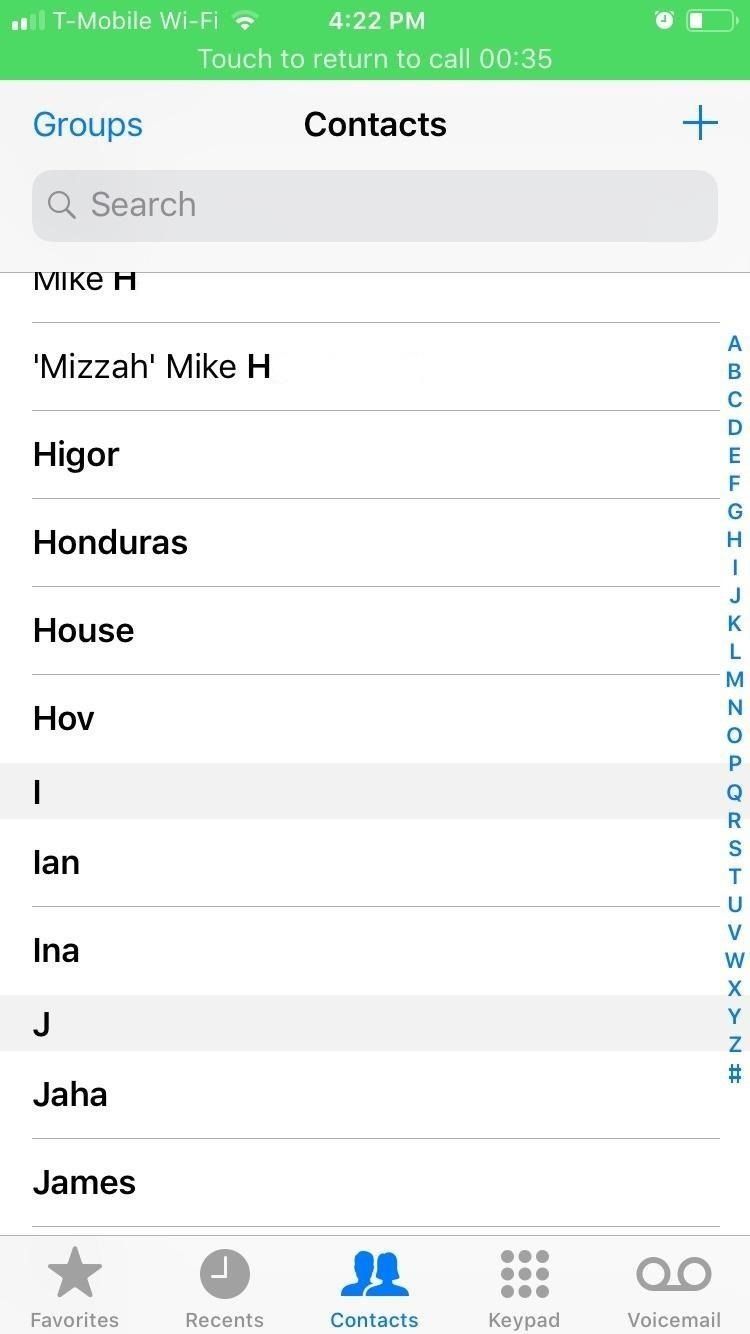The width and height of the screenshot is (750, 1334).
Task: Go to the Voicemail tab
Action: point(673,1286)
